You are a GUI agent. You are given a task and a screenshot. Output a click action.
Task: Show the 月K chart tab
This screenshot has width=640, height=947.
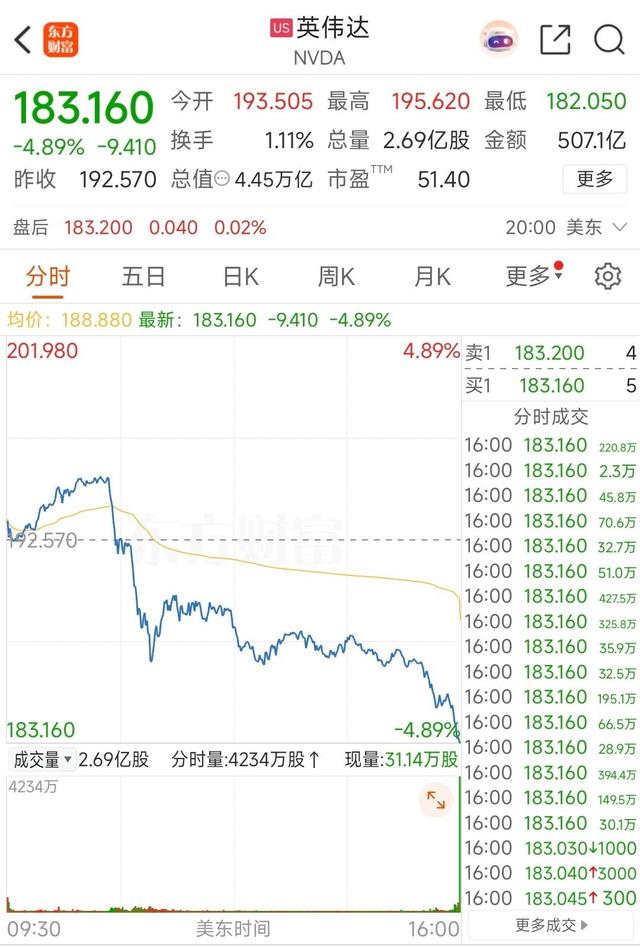[x=432, y=277]
